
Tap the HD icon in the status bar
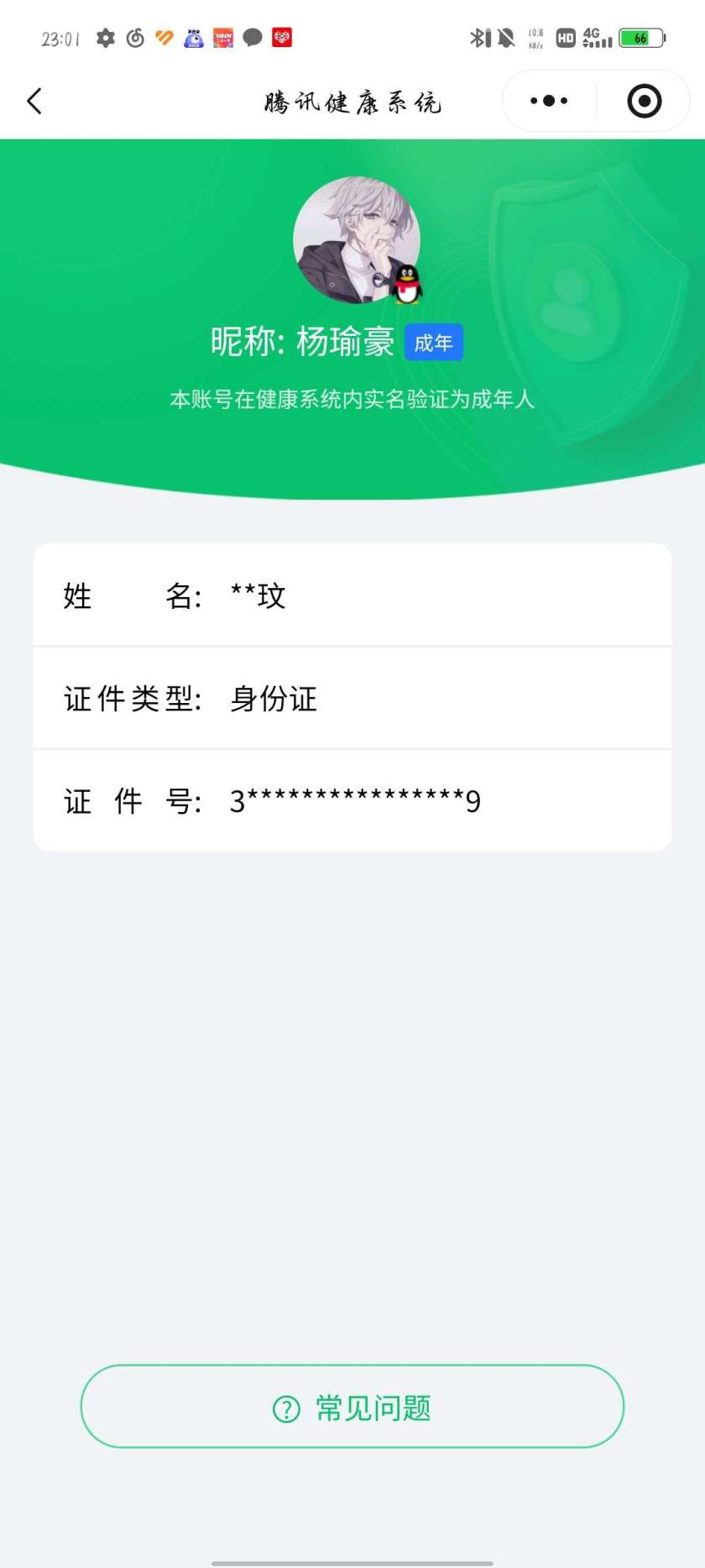tap(566, 37)
